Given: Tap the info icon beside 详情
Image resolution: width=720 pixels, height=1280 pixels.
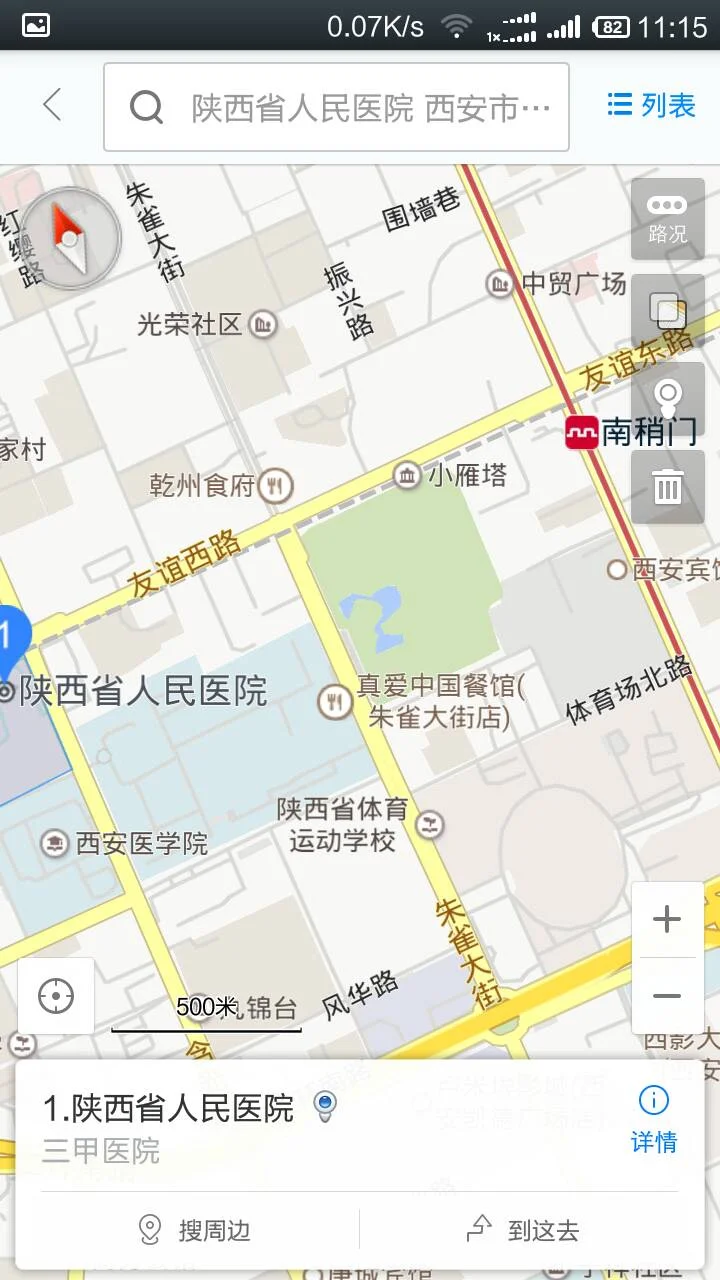Looking at the screenshot, I should tap(652, 1099).
